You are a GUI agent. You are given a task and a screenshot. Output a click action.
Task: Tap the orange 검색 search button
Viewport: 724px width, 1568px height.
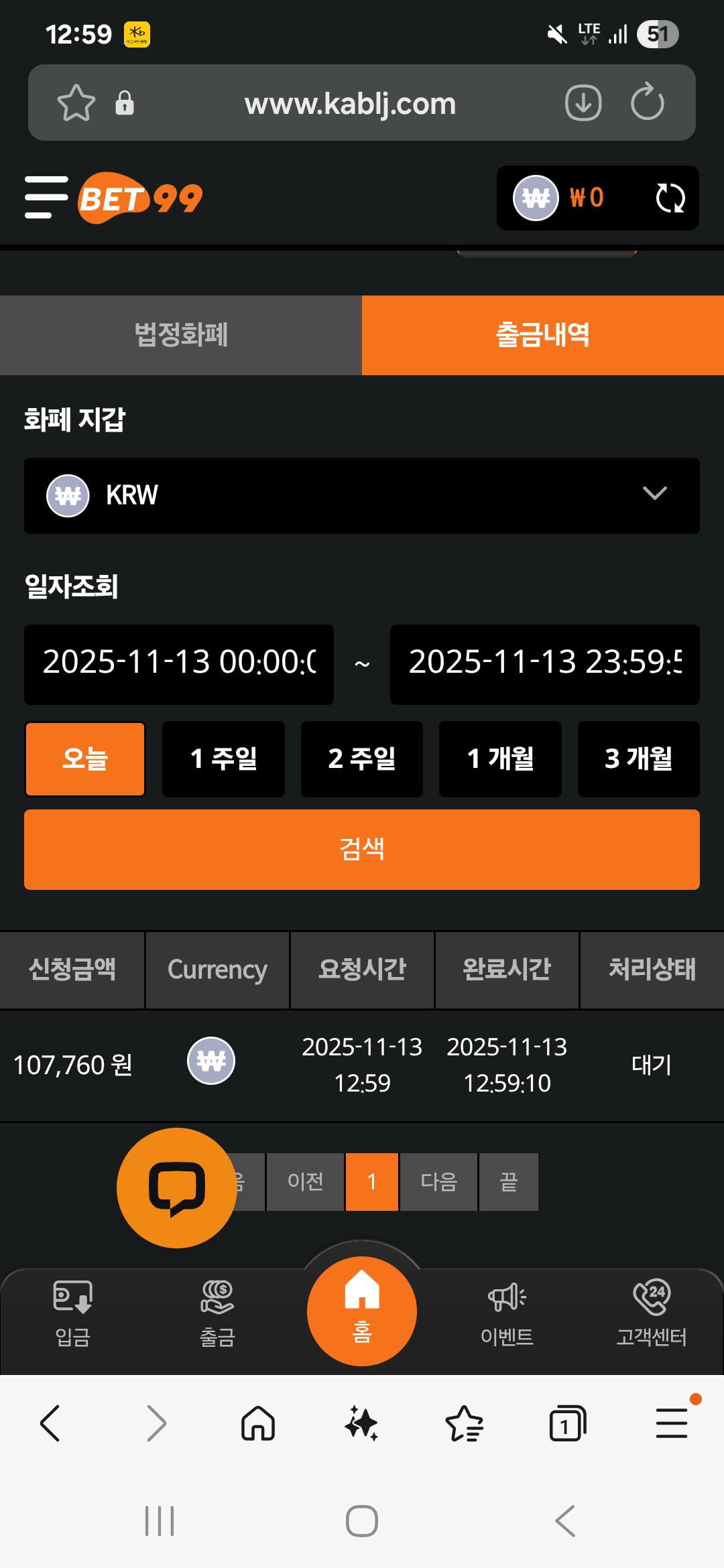[x=362, y=849]
